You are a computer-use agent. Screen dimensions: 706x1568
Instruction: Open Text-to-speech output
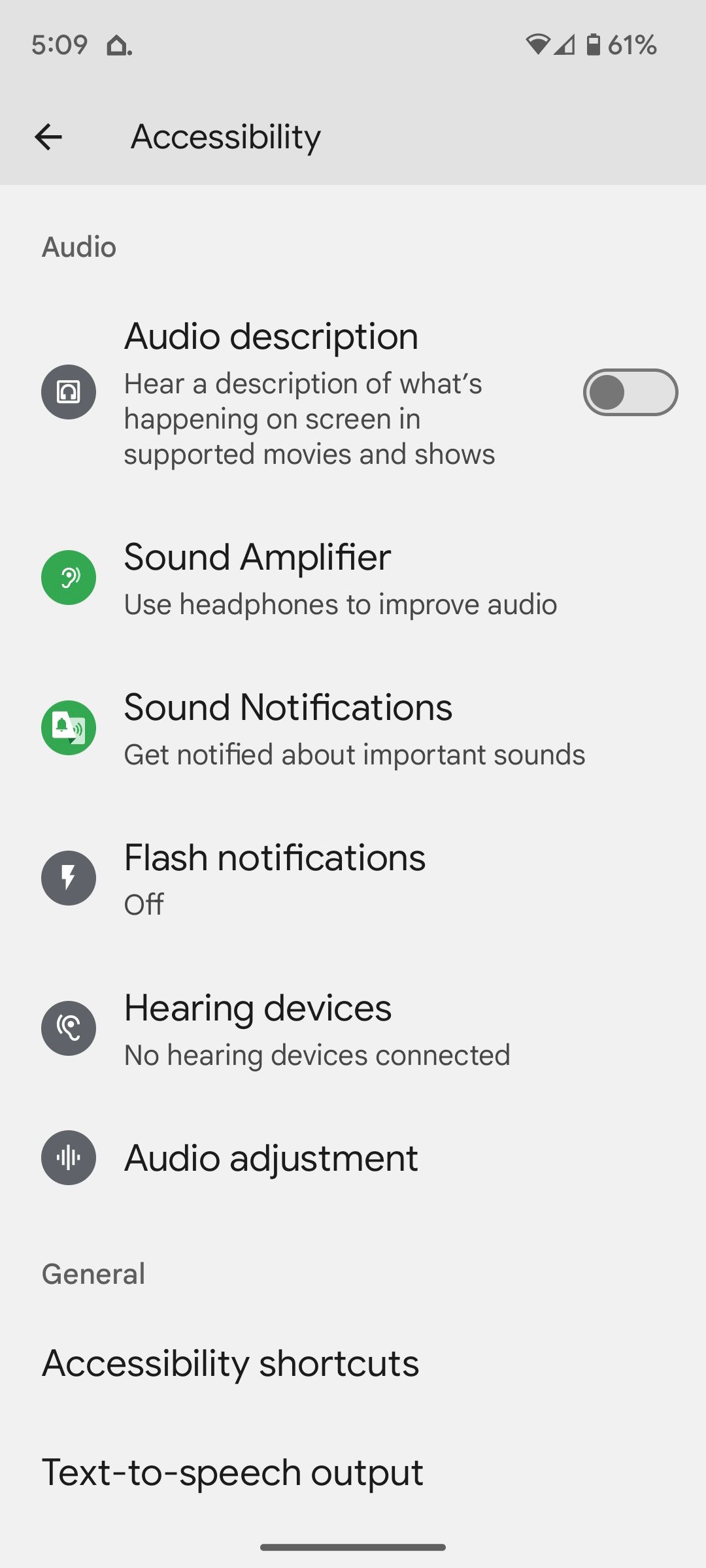233,1473
